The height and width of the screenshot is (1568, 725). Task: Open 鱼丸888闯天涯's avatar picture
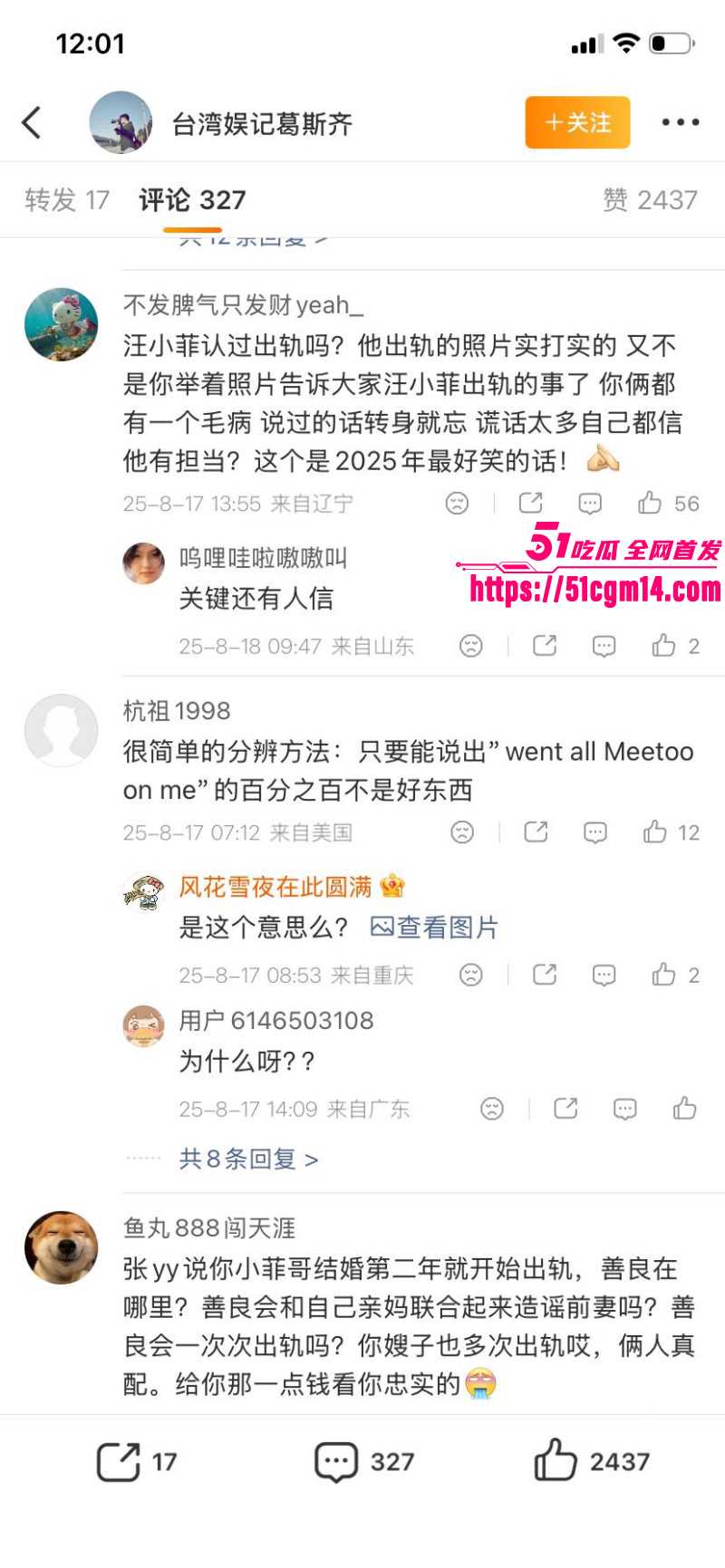60,1246
